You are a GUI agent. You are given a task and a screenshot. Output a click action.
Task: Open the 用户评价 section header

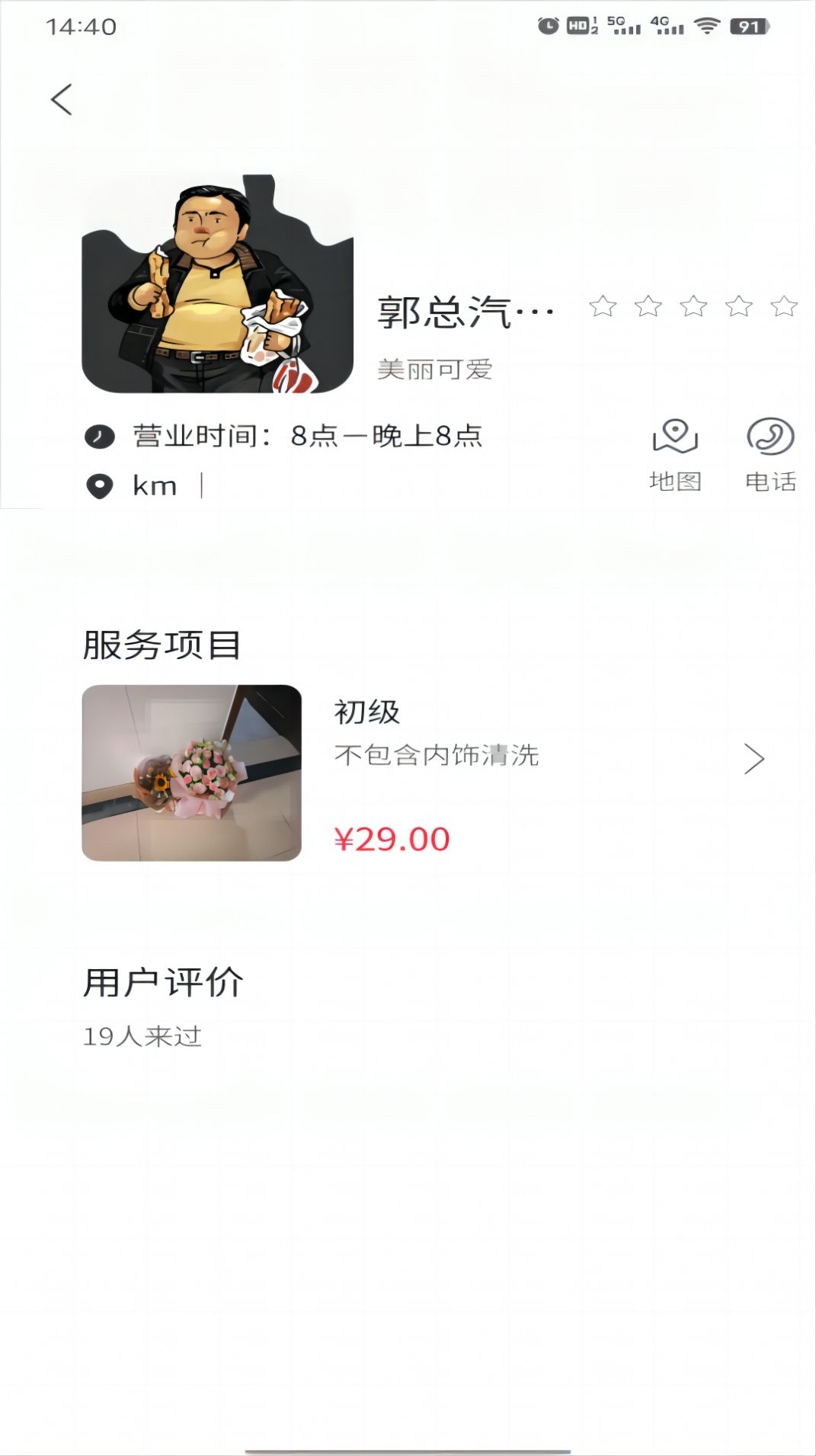point(164,983)
